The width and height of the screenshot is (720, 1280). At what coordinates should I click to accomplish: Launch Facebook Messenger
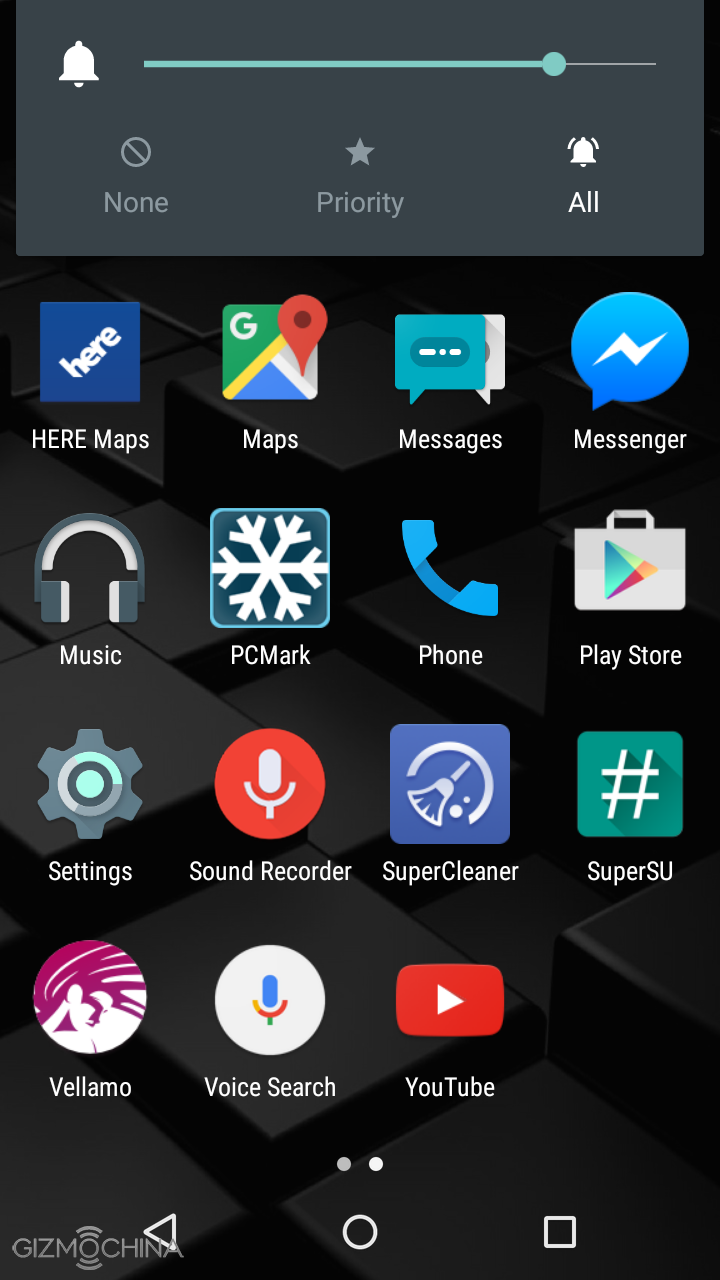point(630,352)
